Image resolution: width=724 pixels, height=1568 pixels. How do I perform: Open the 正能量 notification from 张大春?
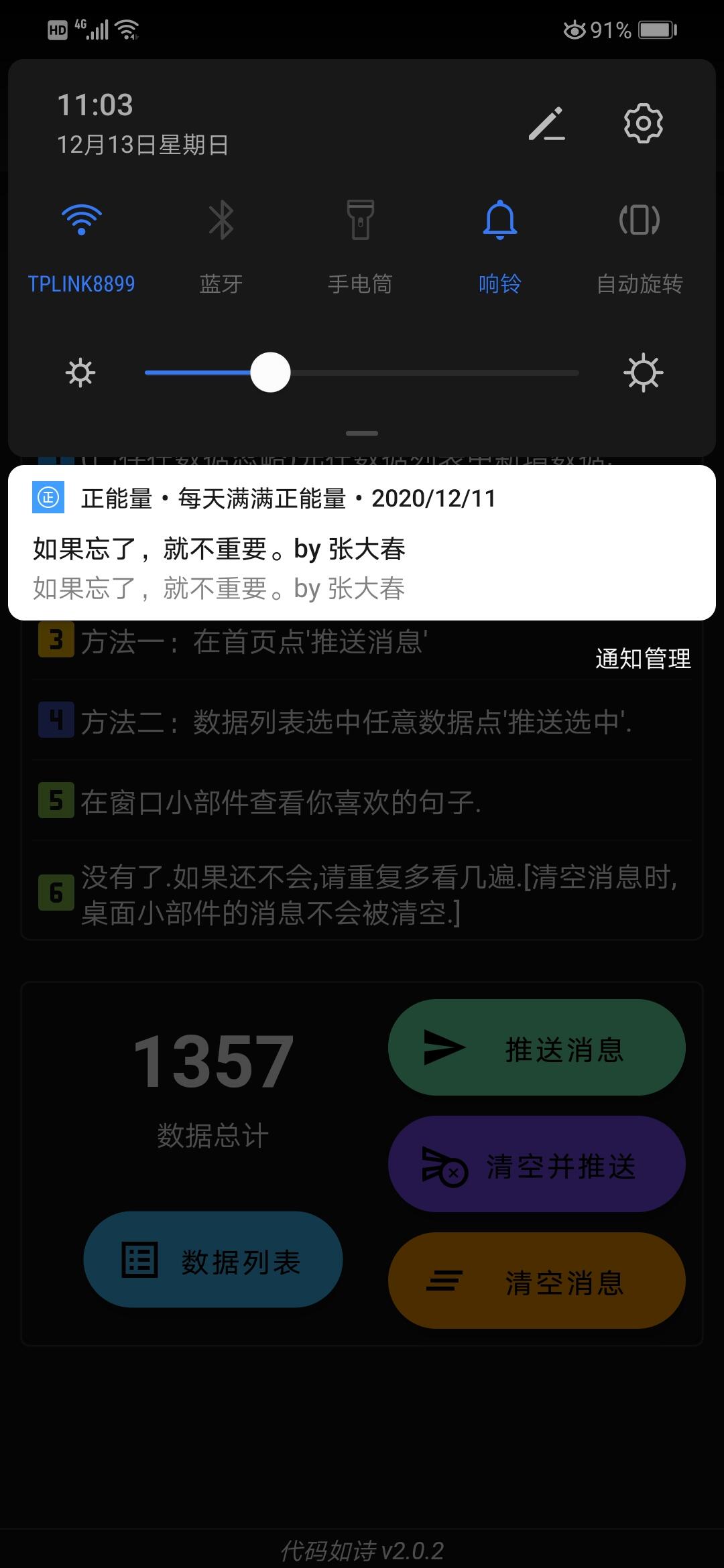coord(362,543)
